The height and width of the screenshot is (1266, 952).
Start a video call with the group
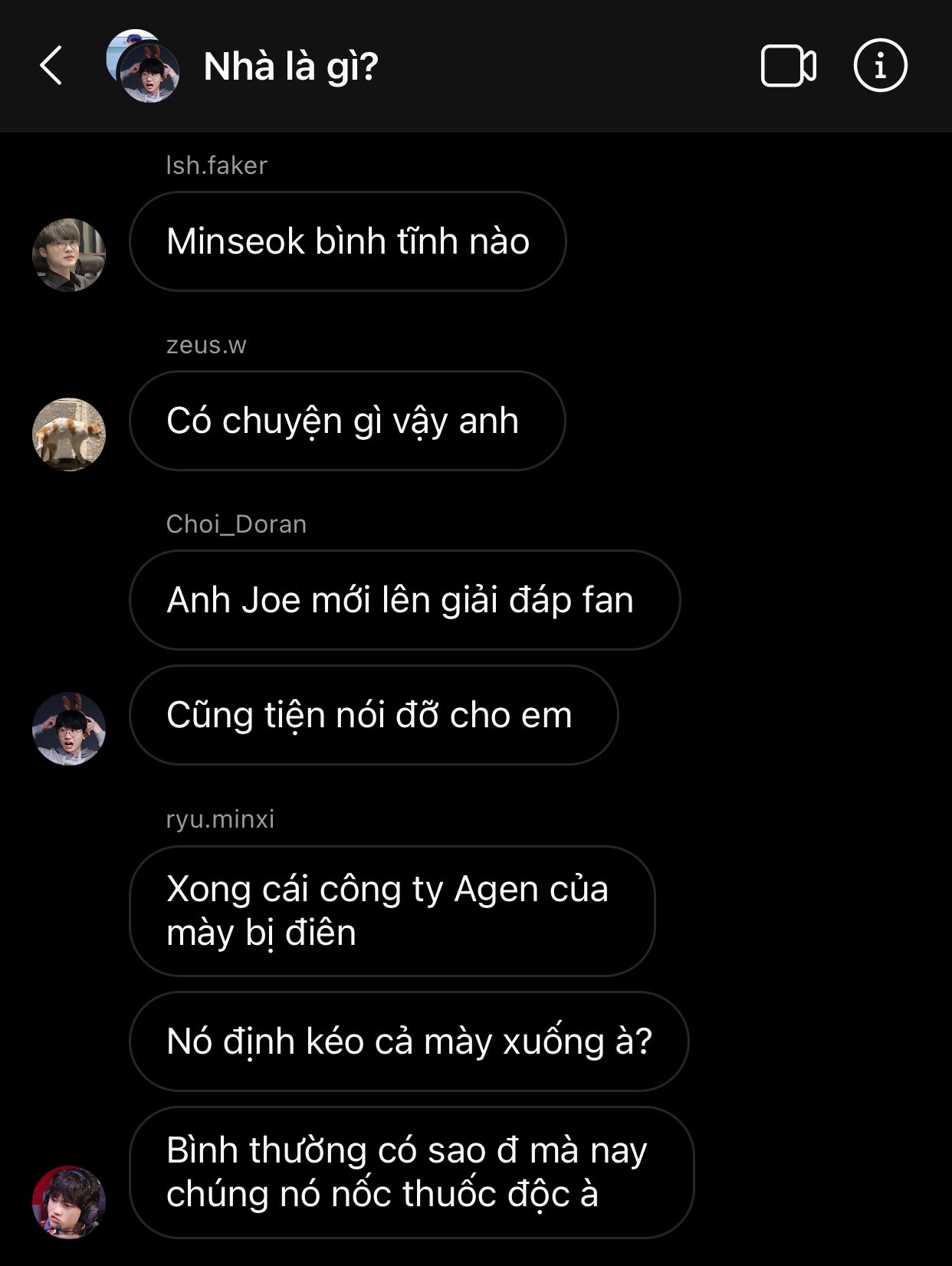coord(787,66)
